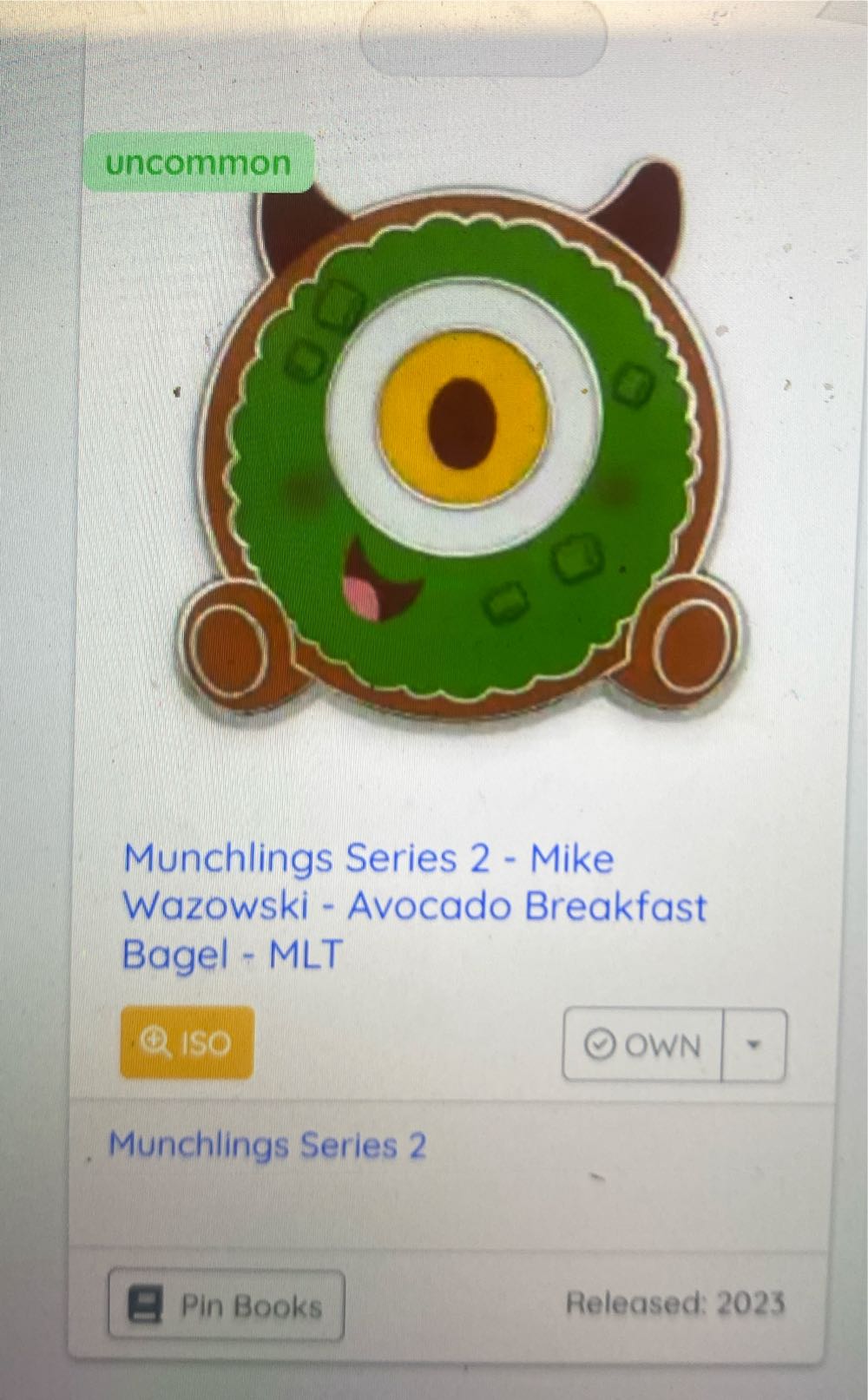Open the Mike Wazowski Avocado Bagel pin title
This screenshot has width=868, height=1400.
pos(414,905)
